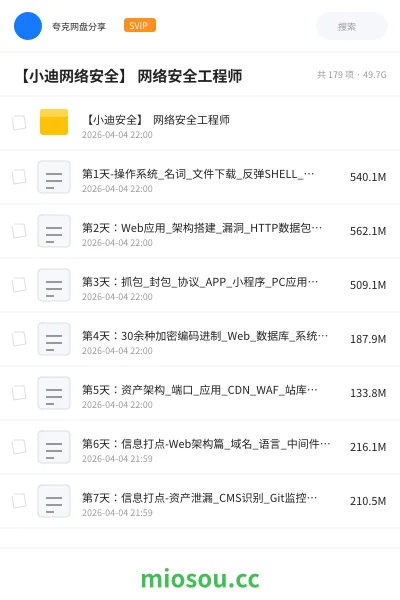Open the 第3天：抓包_封包 file
This screenshot has width=400, height=600.
click(200, 285)
